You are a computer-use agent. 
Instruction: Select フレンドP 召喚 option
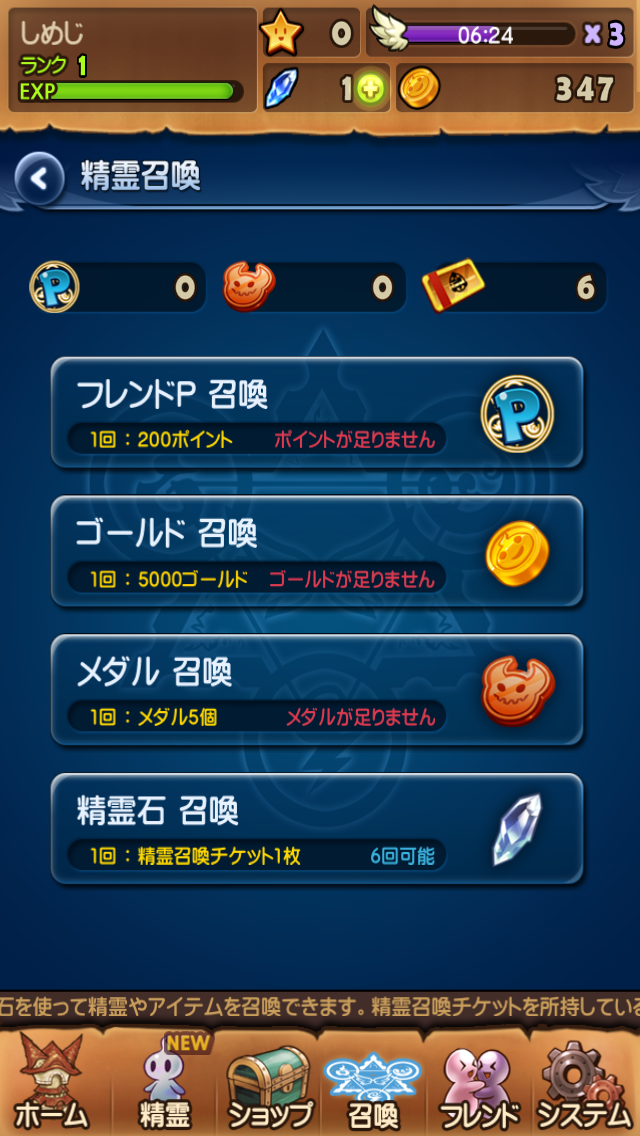(x=316, y=412)
